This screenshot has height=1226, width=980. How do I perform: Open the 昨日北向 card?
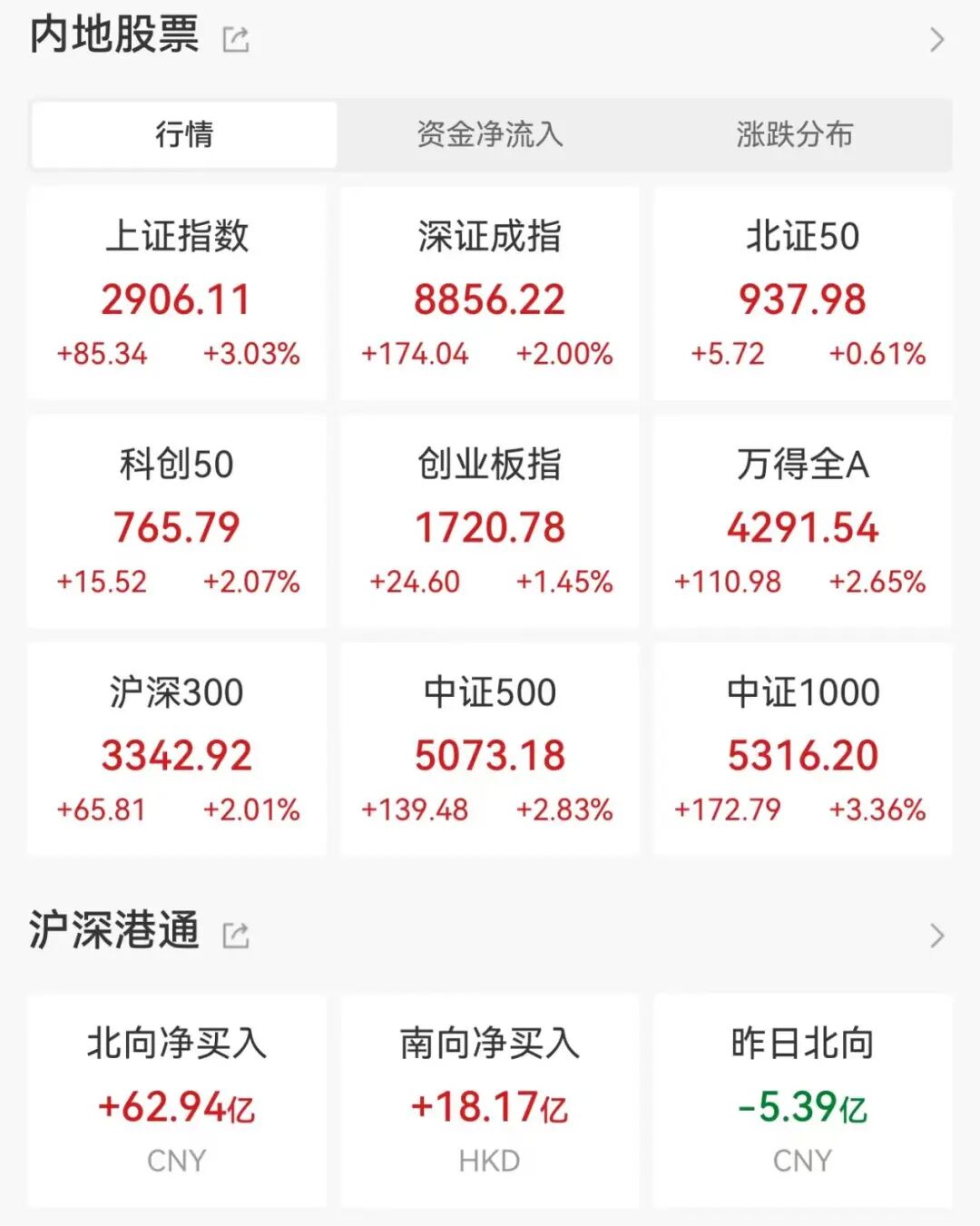pos(803,1100)
